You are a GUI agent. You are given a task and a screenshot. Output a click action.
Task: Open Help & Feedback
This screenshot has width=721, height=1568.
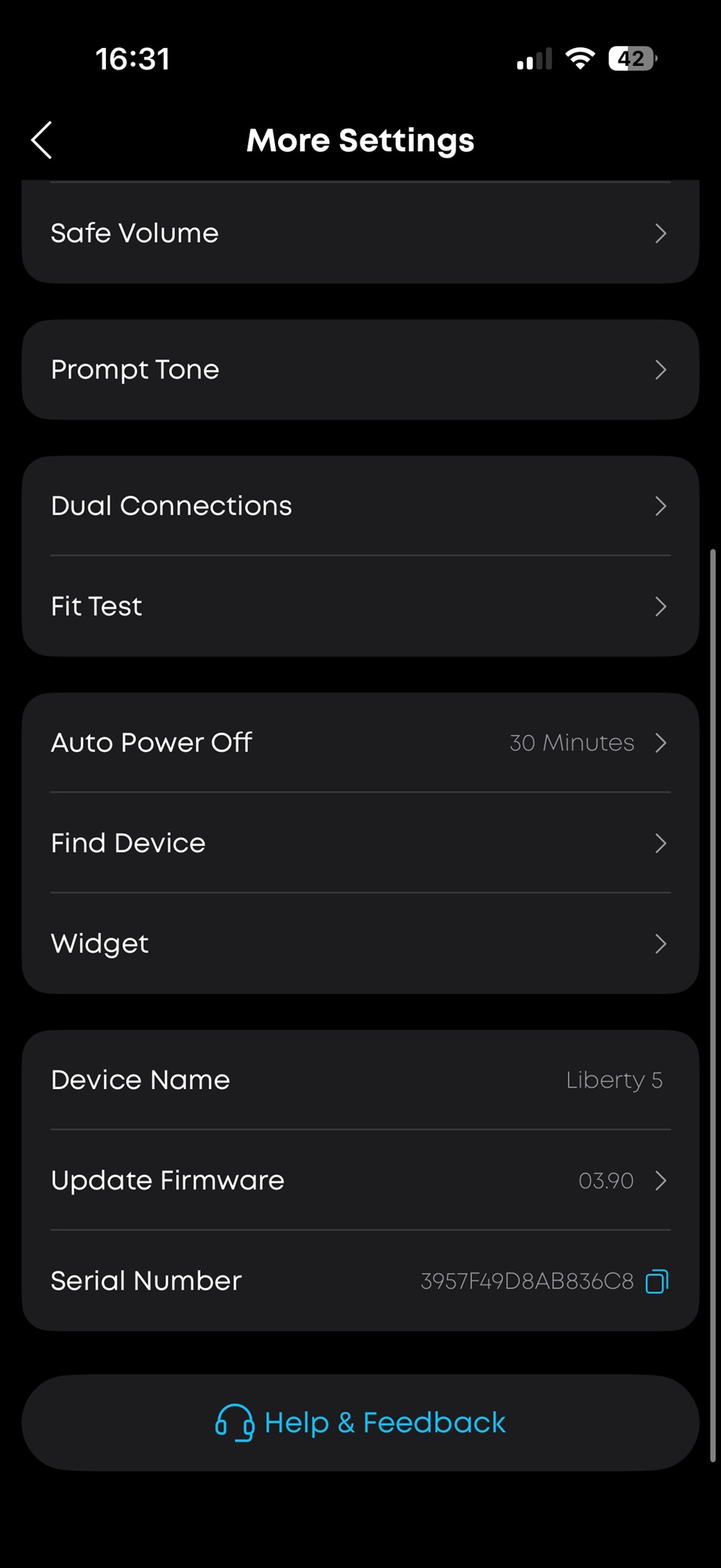click(x=360, y=1422)
